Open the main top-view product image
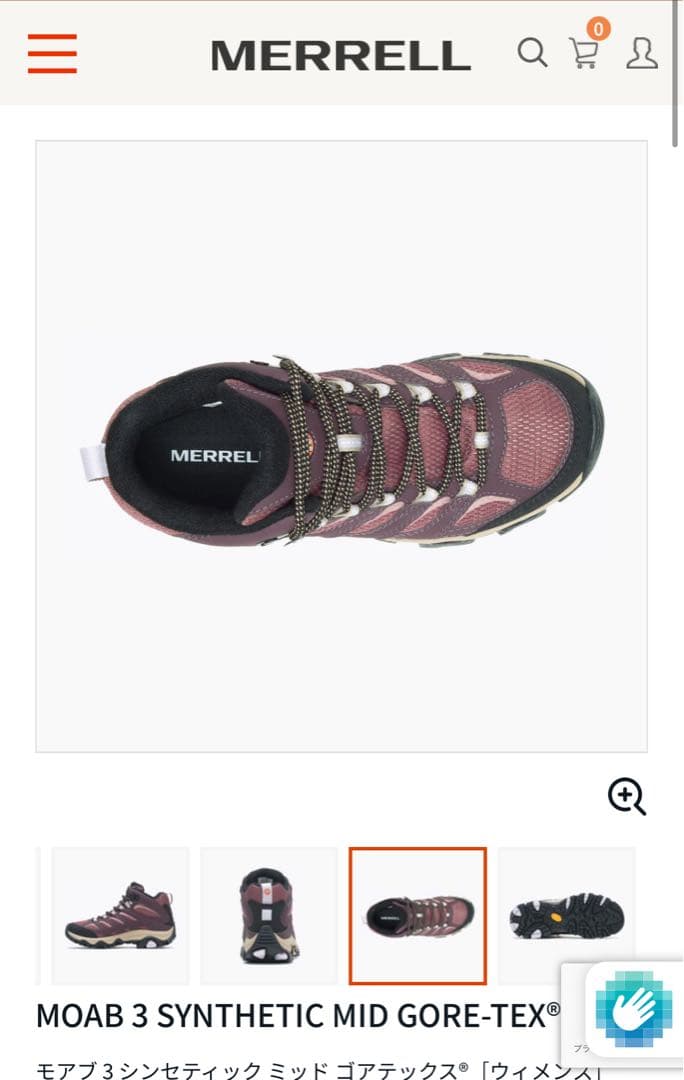 click(x=341, y=446)
